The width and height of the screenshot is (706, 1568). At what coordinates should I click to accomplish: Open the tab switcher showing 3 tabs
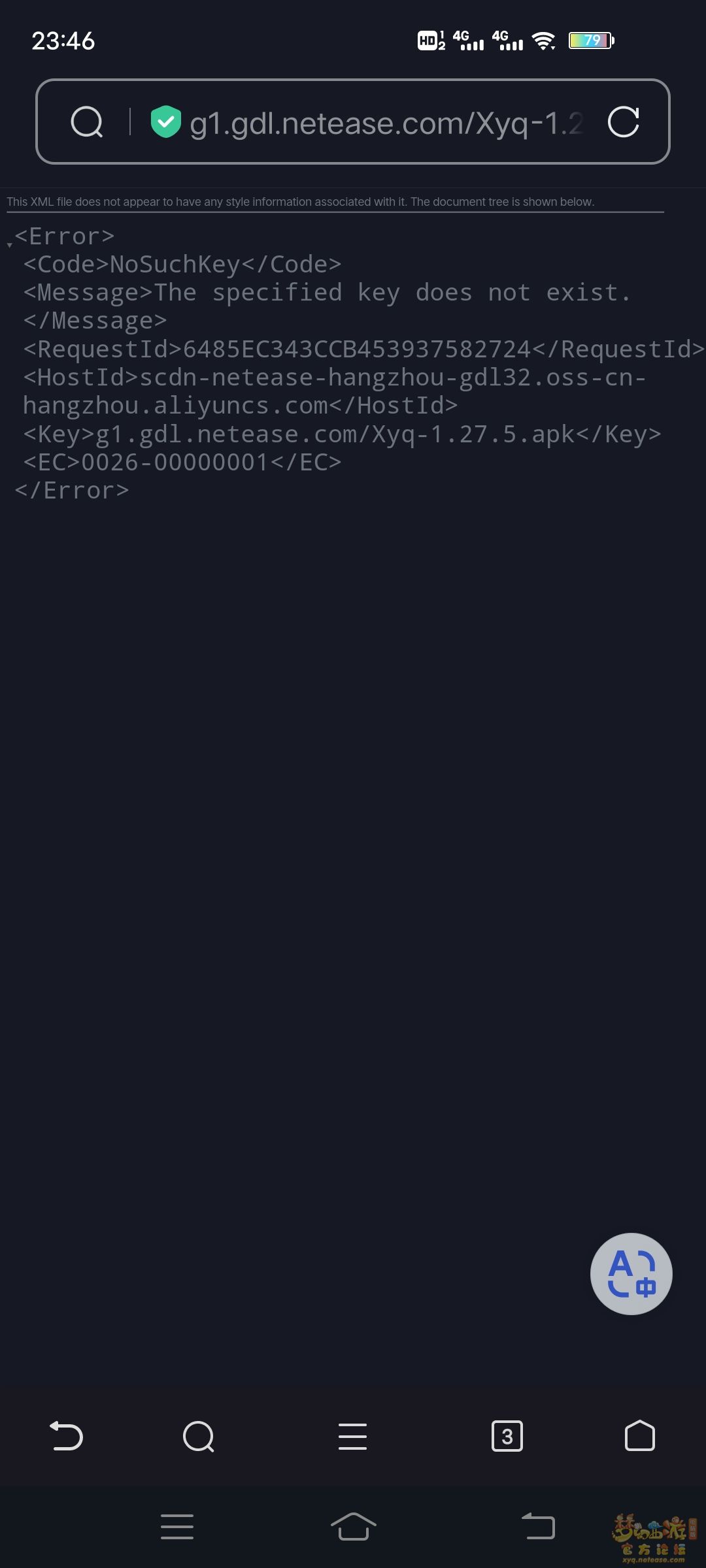click(507, 1436)
